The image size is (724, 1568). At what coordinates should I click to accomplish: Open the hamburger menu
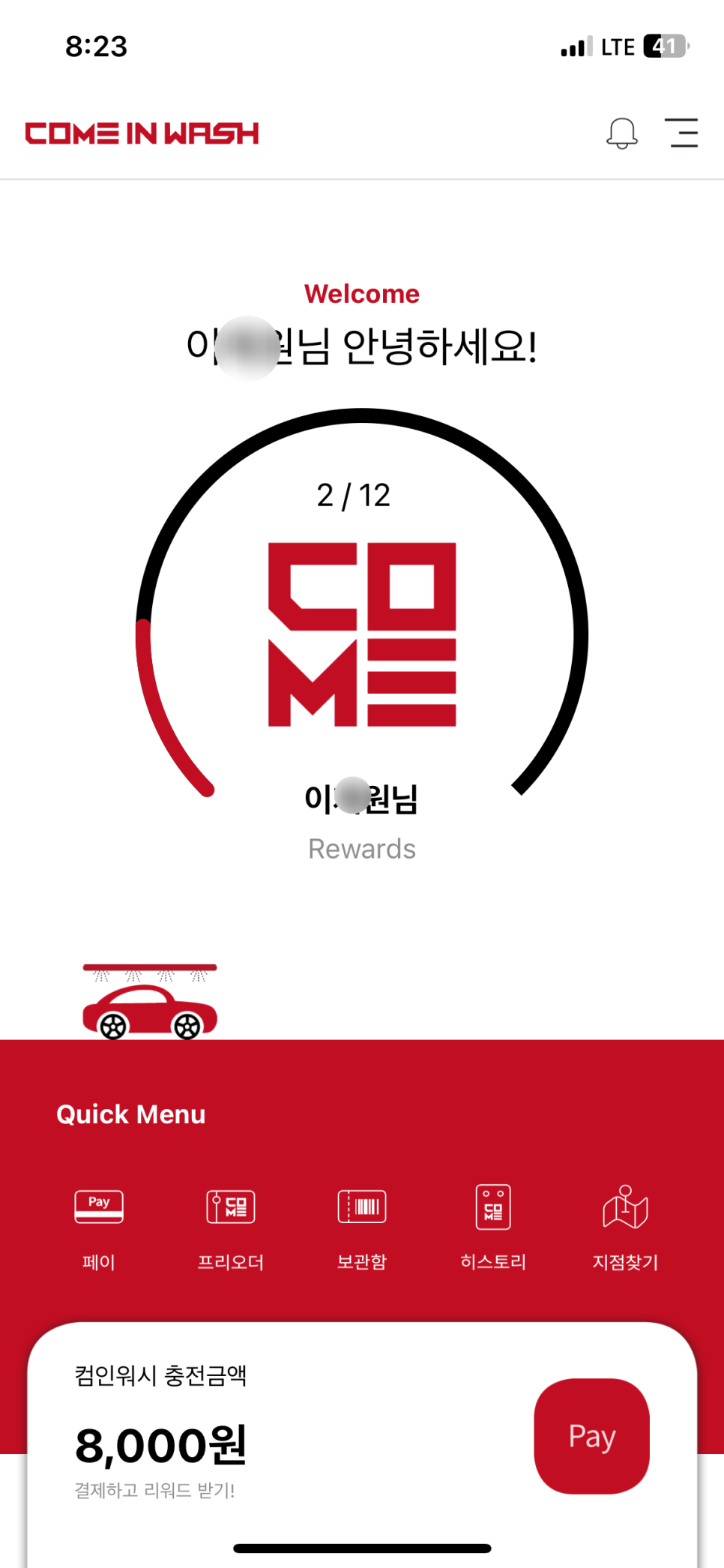(x=681, y=133)
